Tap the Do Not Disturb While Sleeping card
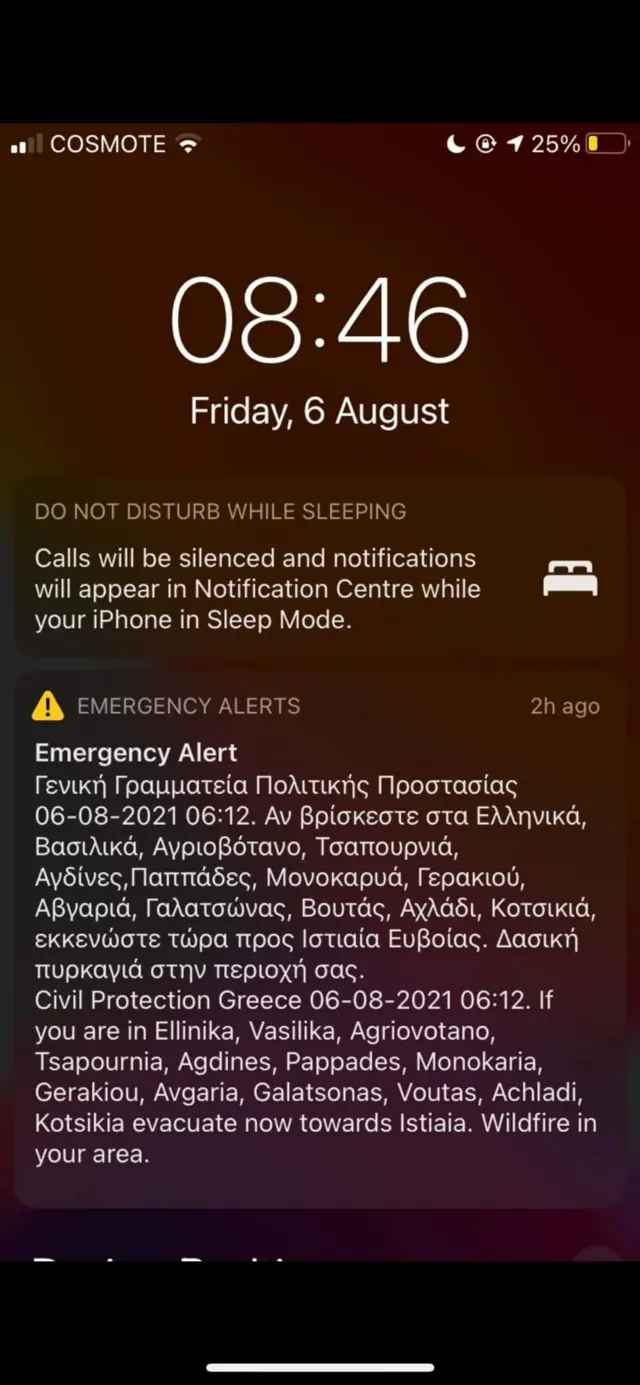640x1385 pixels. click(318, 568)
